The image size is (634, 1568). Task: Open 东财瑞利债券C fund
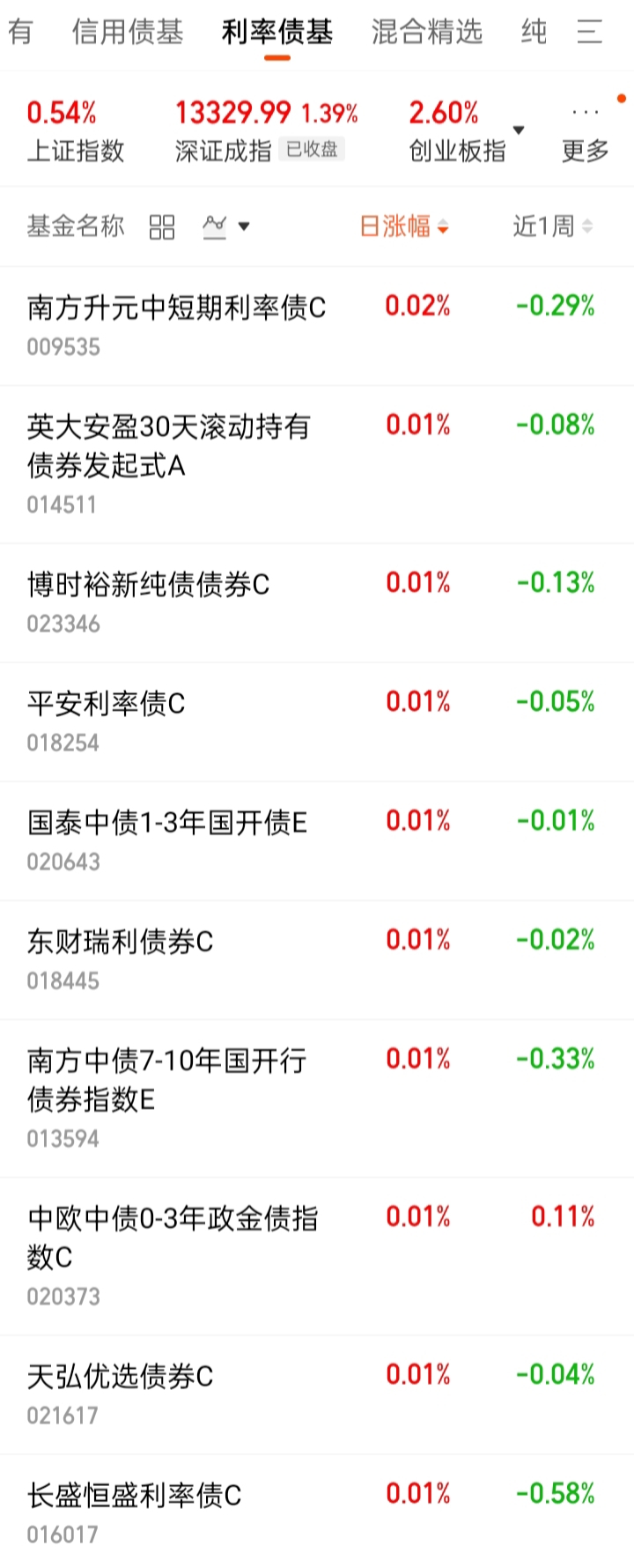point(317,959)
